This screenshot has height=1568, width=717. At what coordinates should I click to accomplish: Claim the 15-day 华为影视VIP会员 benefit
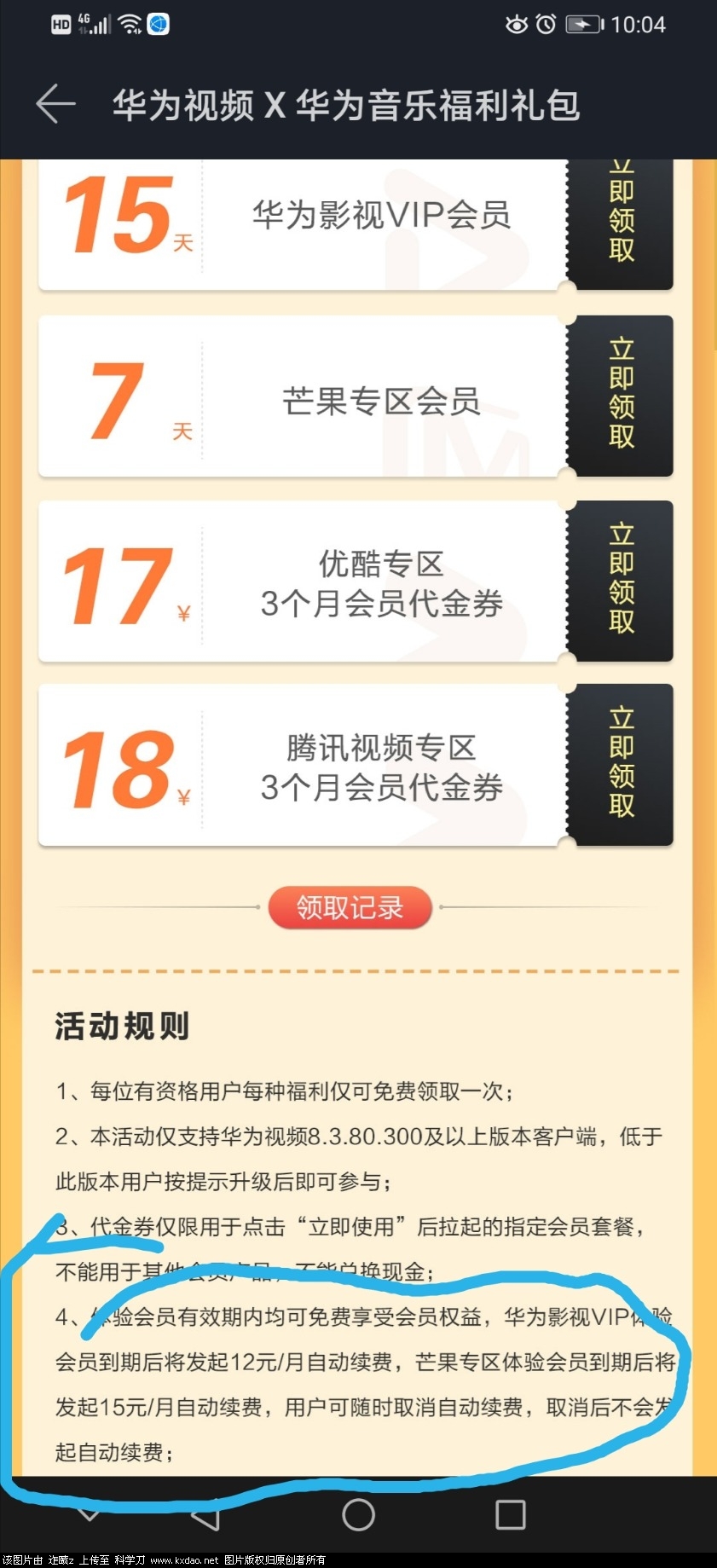point(621,223)
